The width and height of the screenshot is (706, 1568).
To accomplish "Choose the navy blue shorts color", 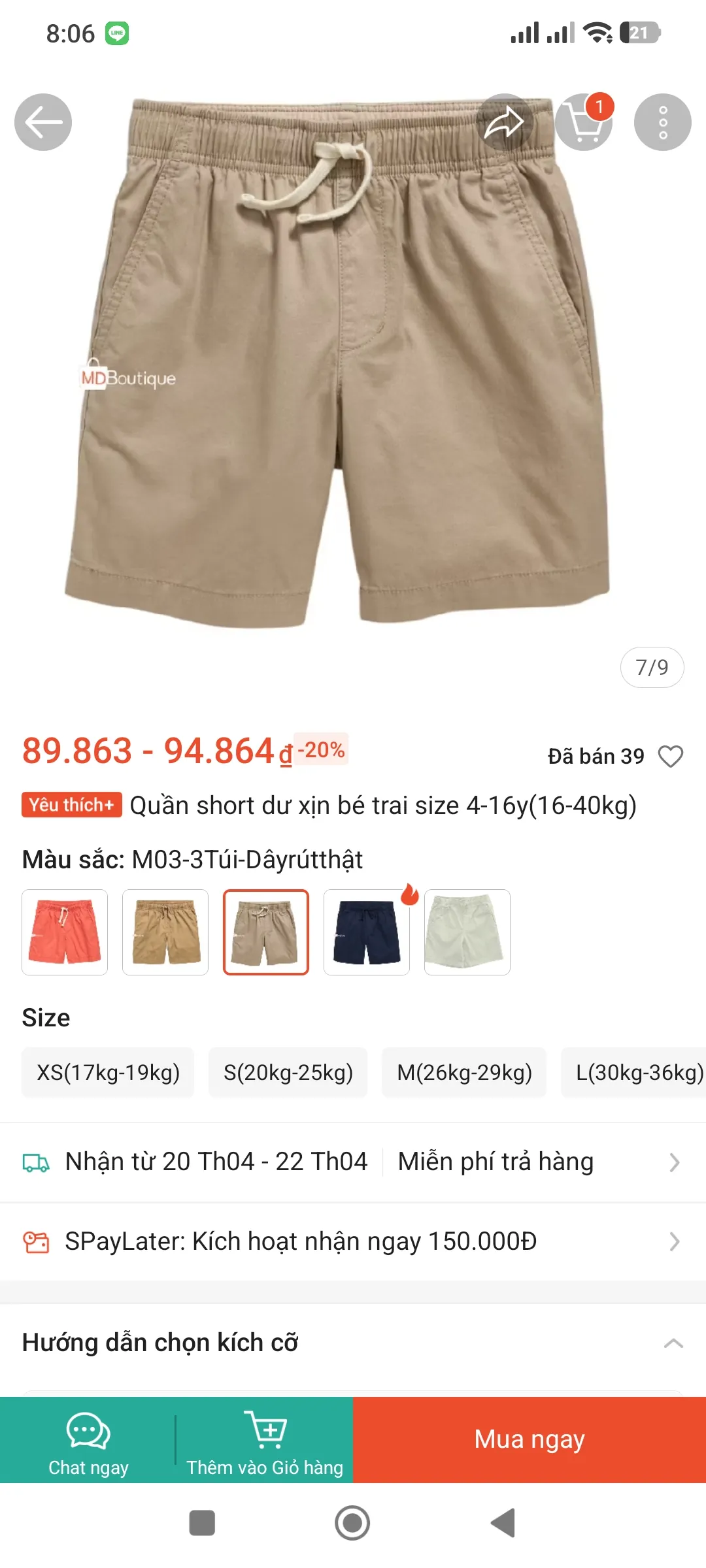I will click(x=367, y=932).
